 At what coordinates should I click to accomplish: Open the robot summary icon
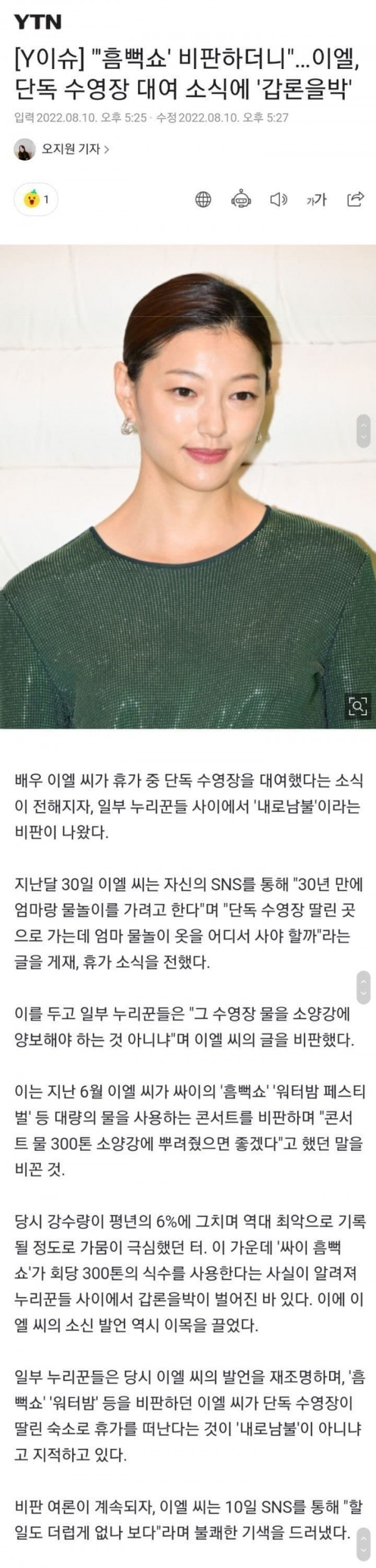241,200
